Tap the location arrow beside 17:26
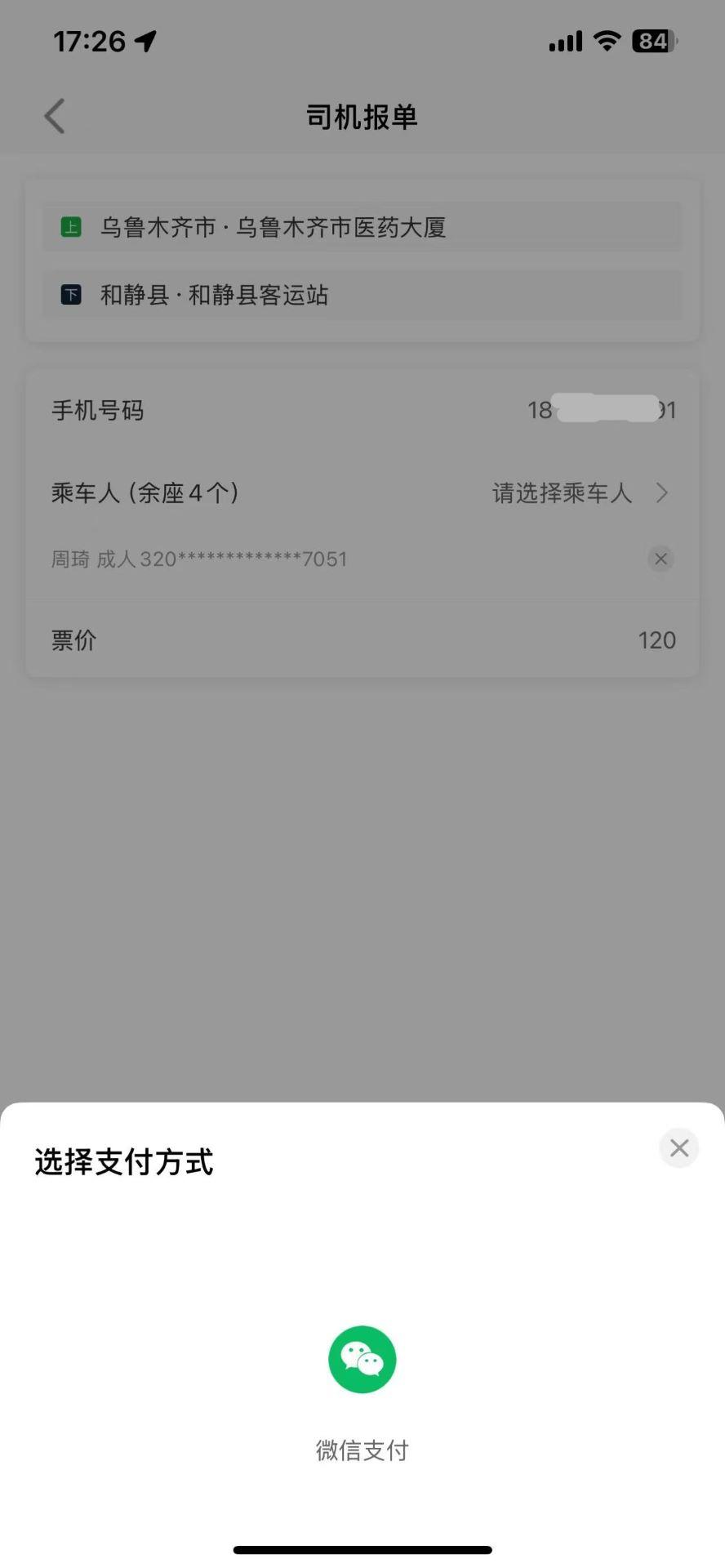 pyautogui.click(x=145, y=40)
